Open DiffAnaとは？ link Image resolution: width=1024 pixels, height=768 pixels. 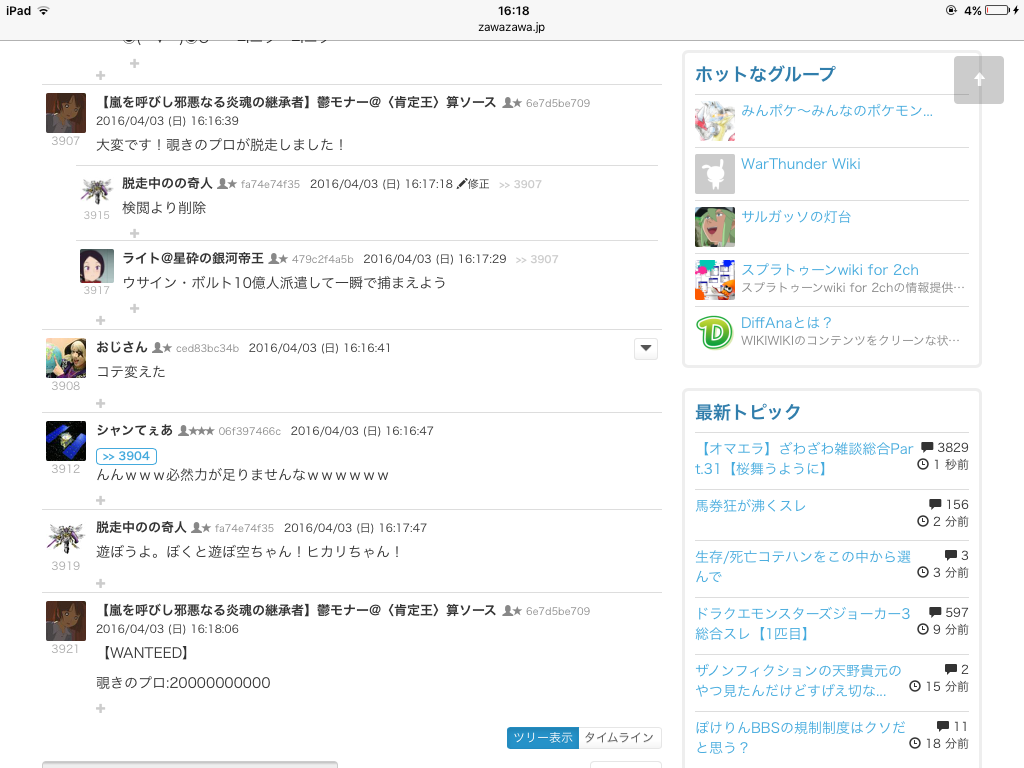tap(787, 323)
